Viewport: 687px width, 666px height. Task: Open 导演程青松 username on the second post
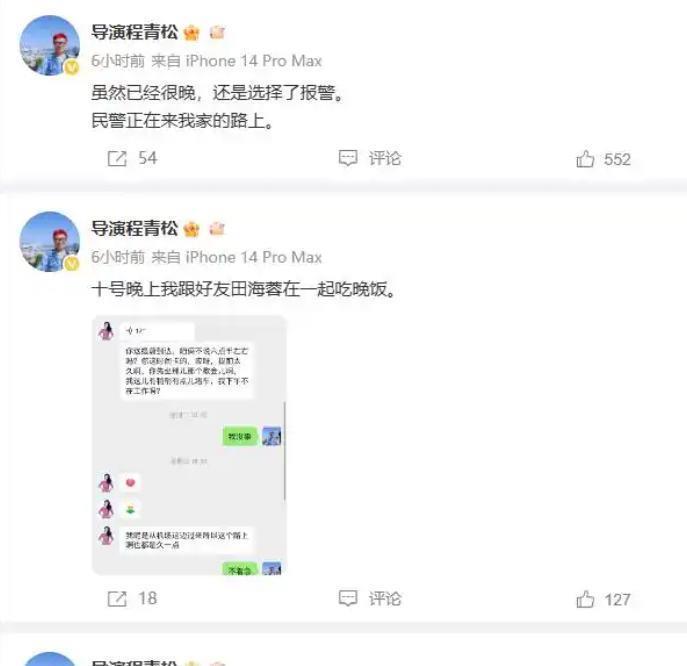(134, 228)
